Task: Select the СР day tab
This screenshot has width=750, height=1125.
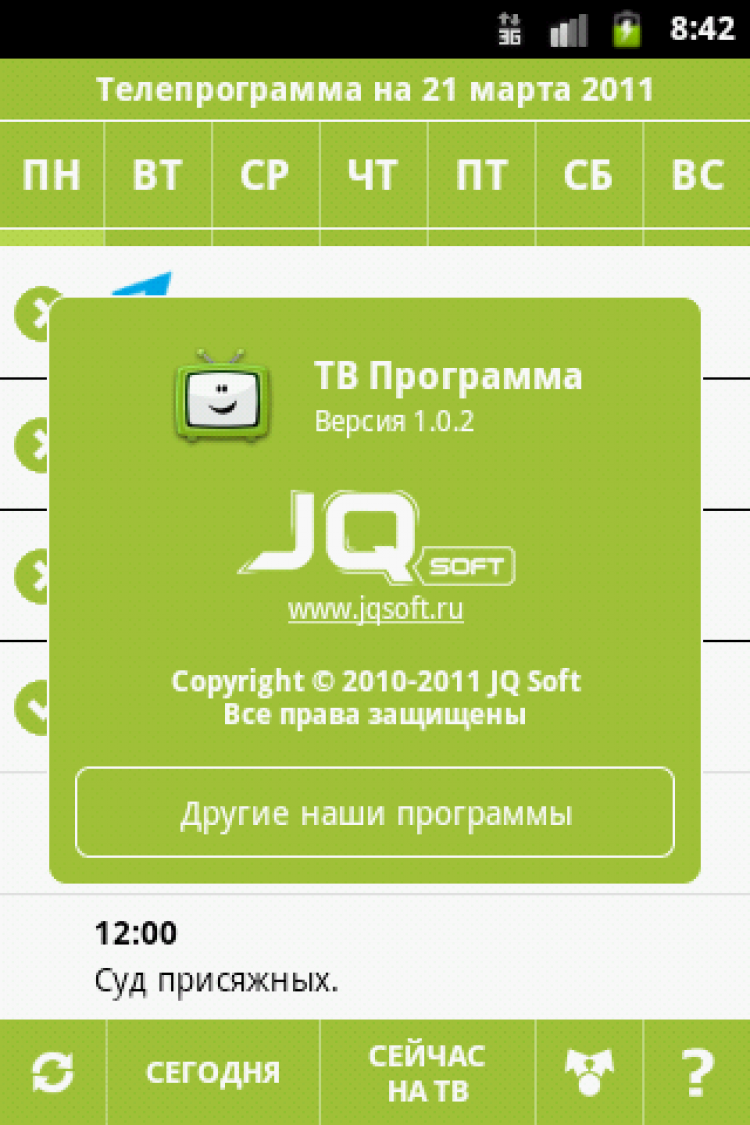Action: pos(265,175)
